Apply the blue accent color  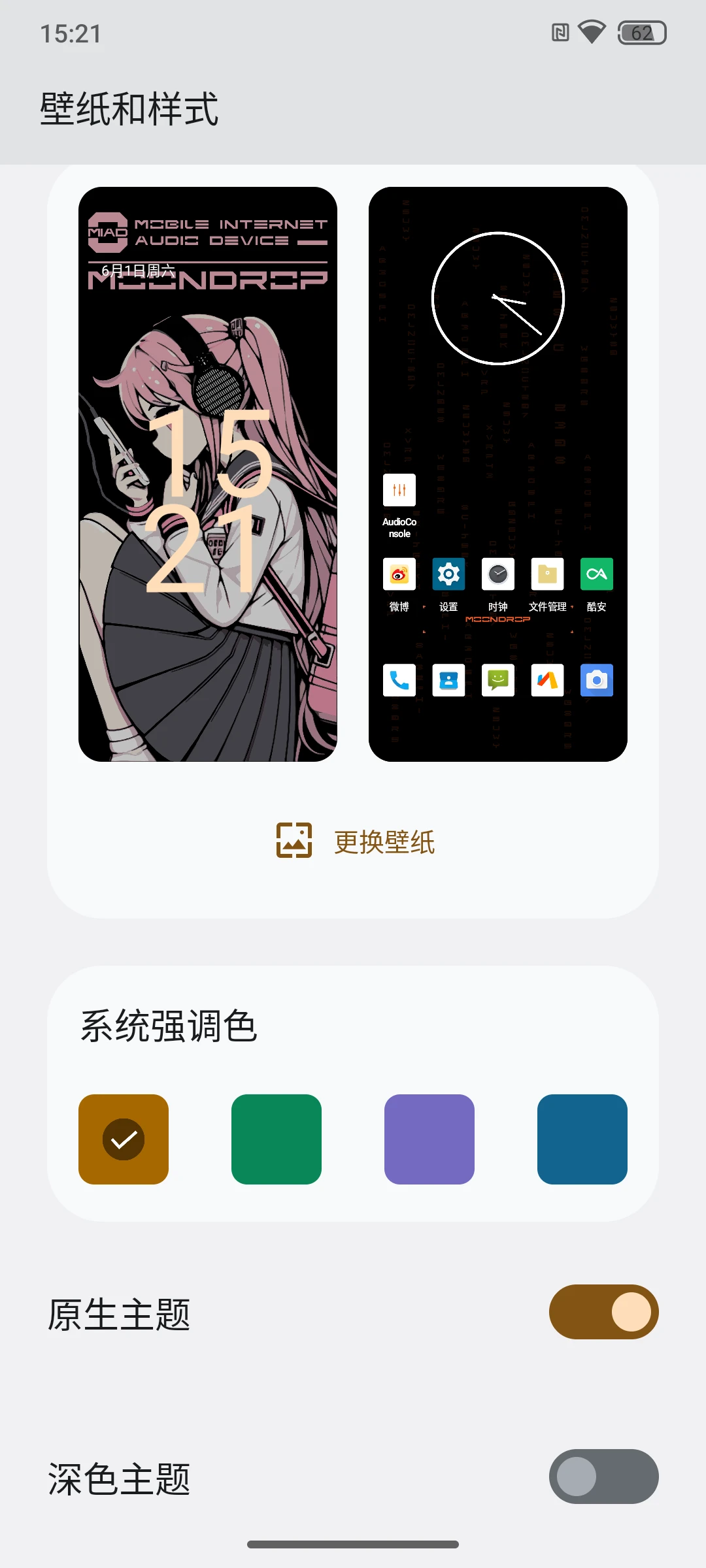point(582,1139)
